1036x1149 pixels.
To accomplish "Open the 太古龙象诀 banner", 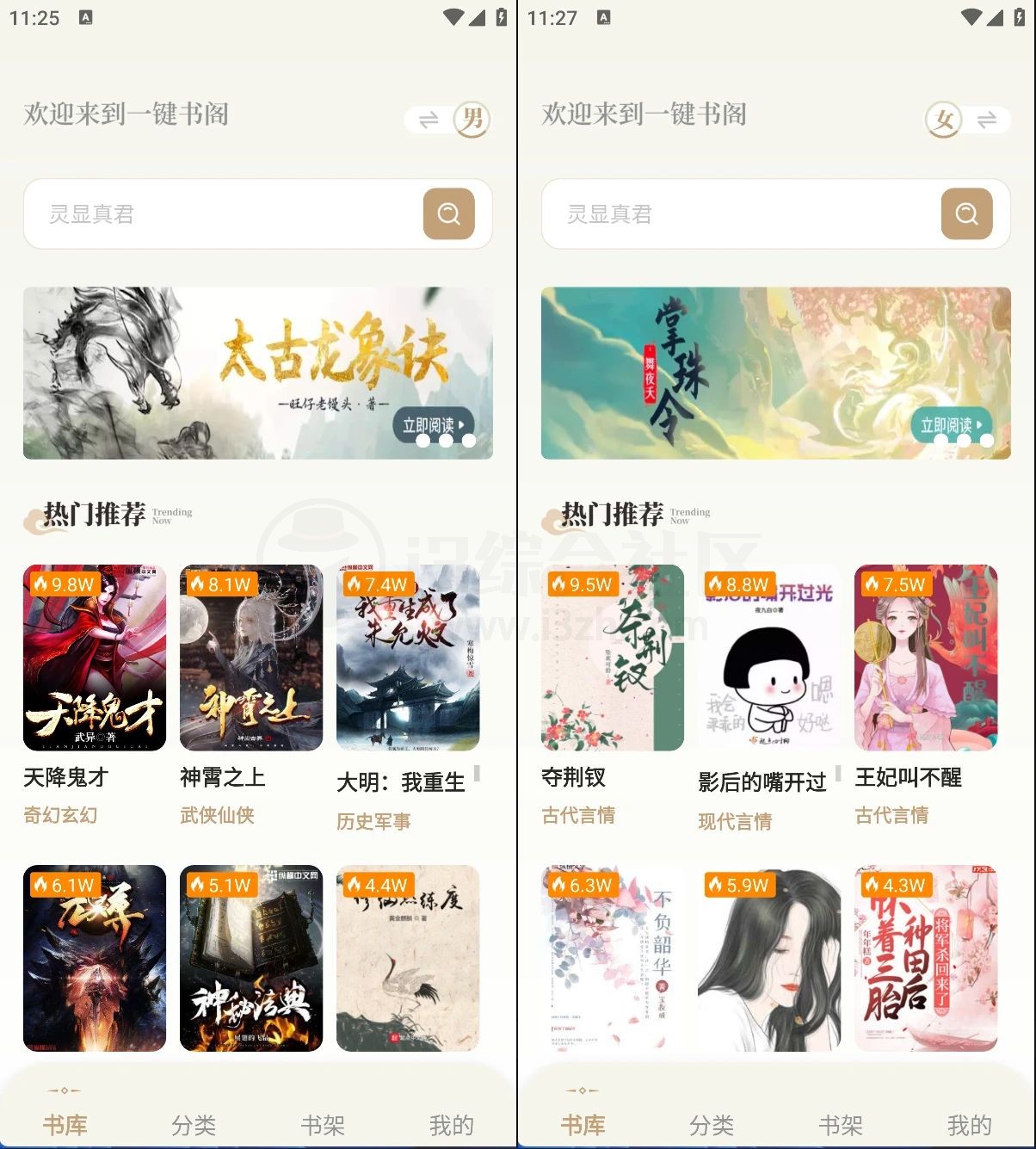I will tap(257, 373).
